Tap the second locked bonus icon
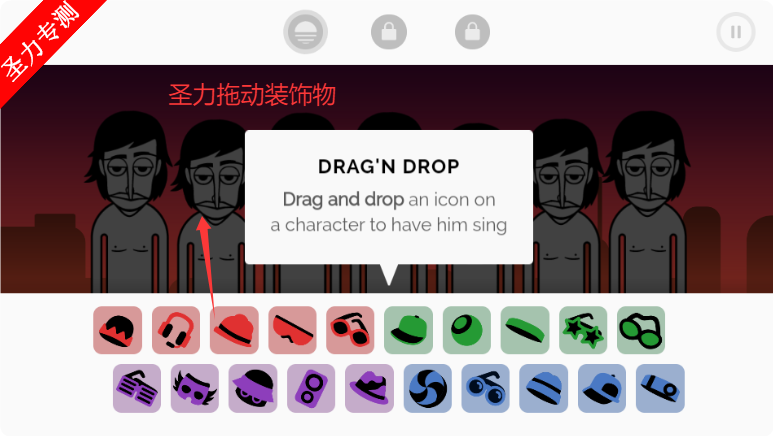Screen dimensions: 773x436 coord(473,32)
